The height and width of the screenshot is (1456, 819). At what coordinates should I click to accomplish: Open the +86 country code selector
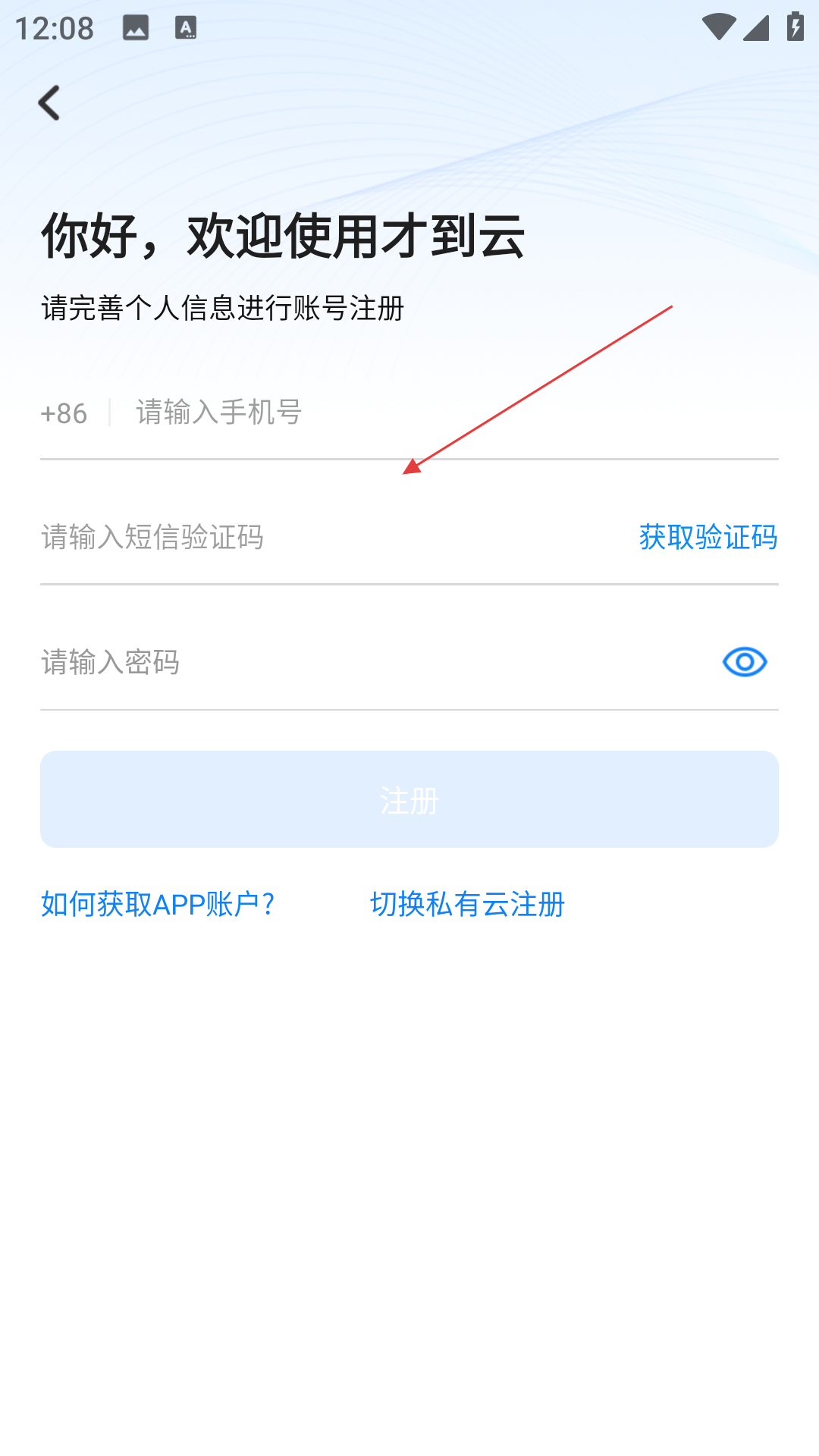click(x=64, y=413)
